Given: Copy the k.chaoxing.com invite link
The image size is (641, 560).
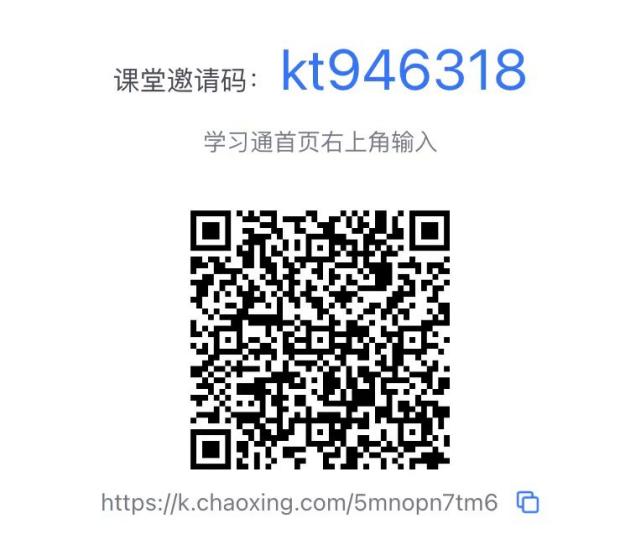Looking at the screenshot, I should click(528, 503).
